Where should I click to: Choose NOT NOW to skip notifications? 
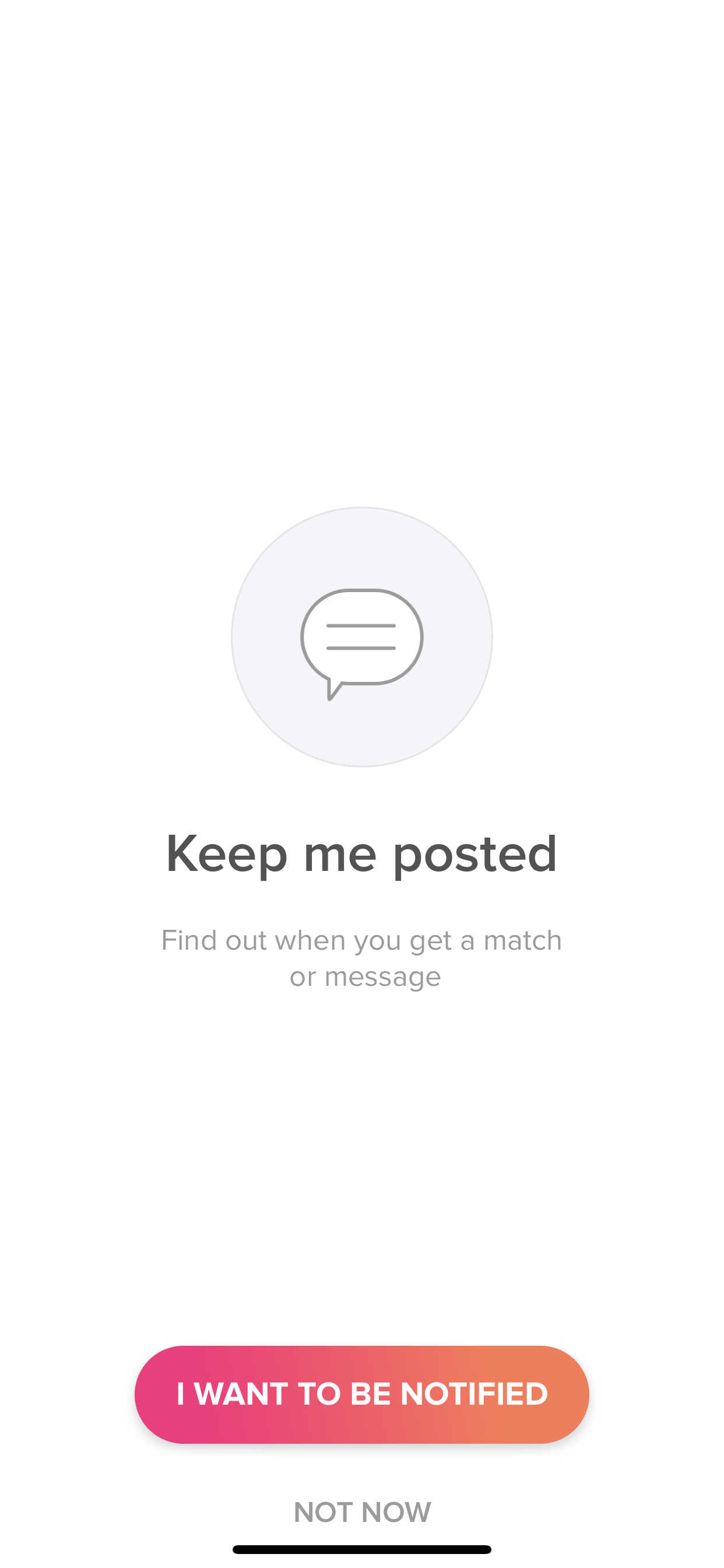coord(362,1512)
